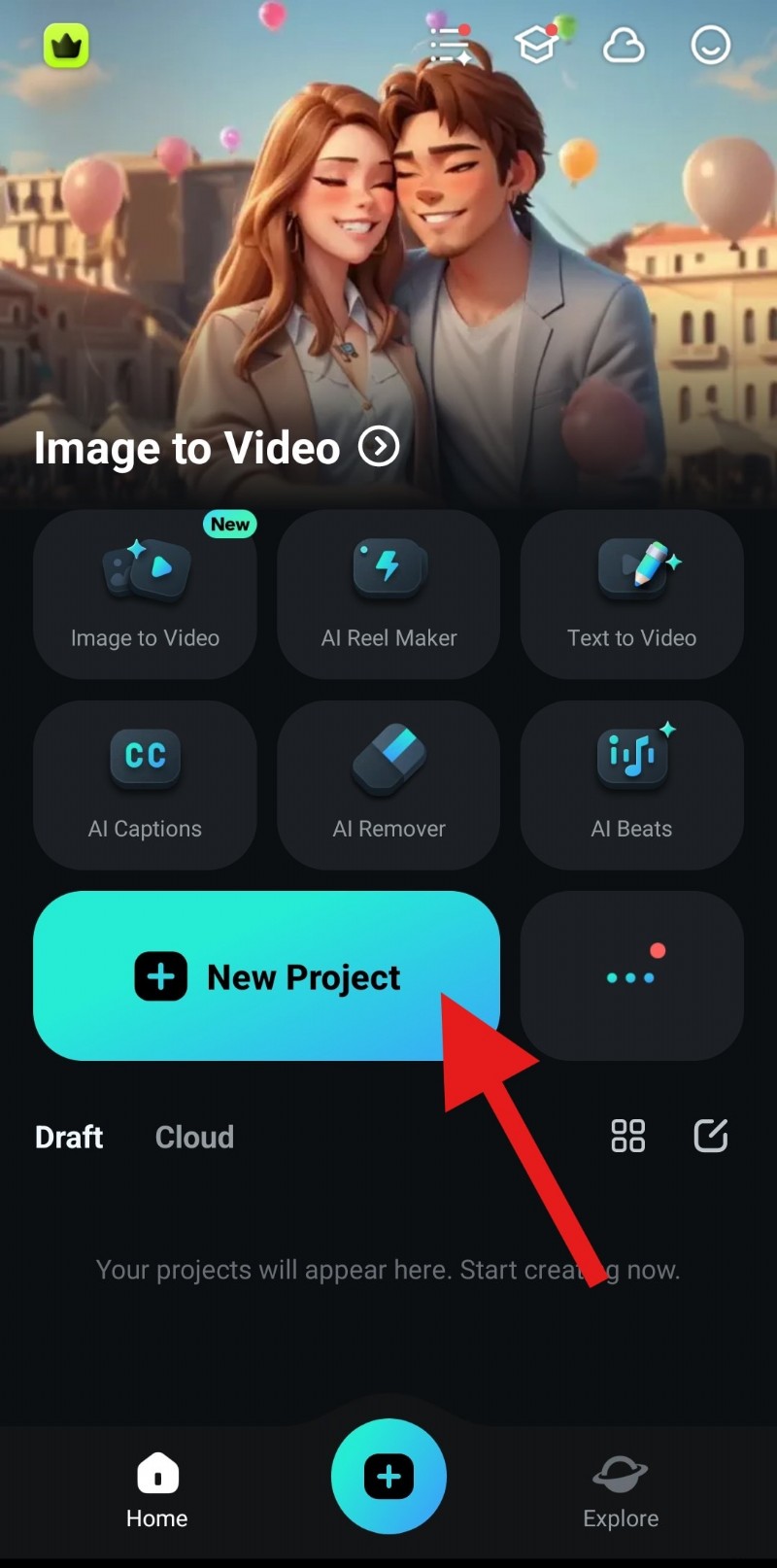Click the crown Pro icon
Viewport: 777px width, 1568px height.
pos(65,45)
